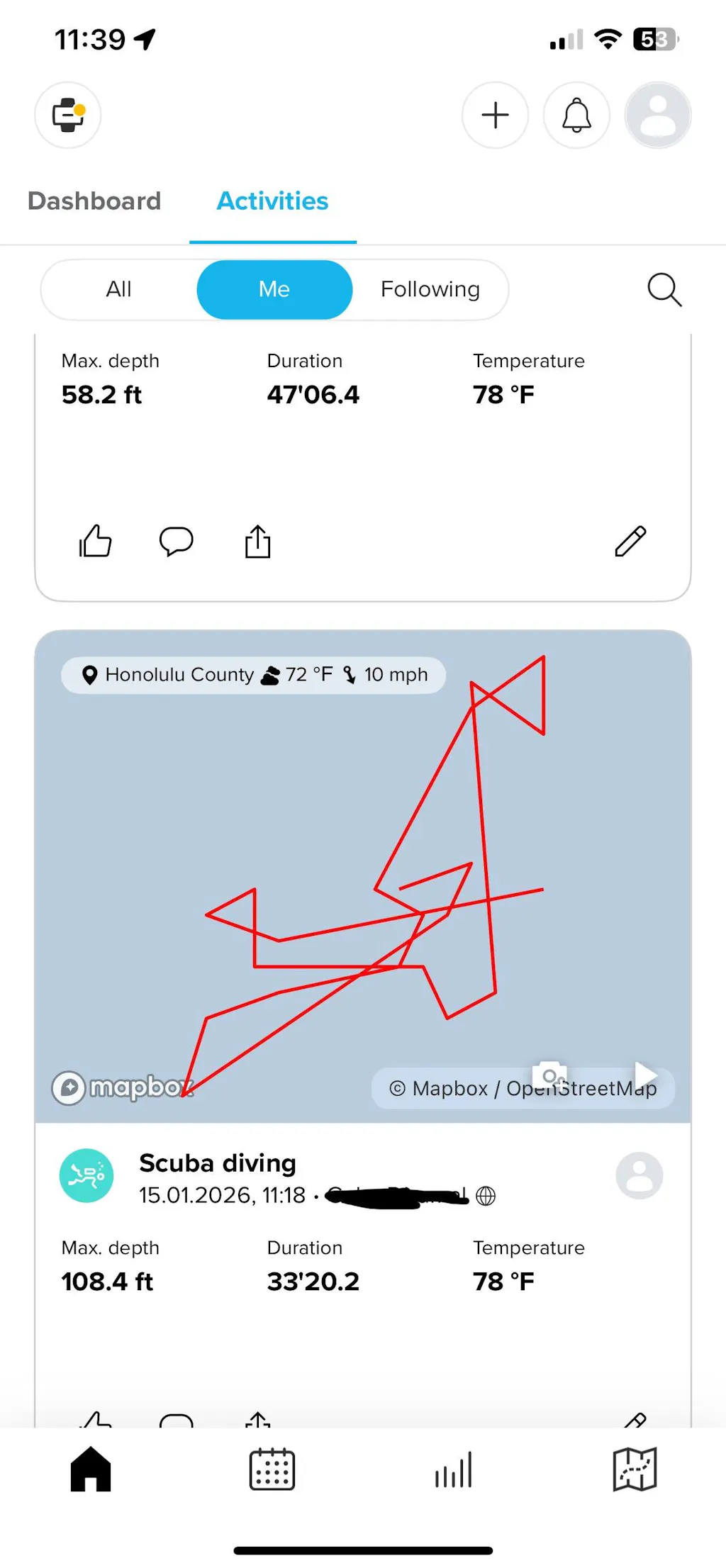Viewport: 726px width, 1568px height.
Task: Open the calendar tab
Action: (x=272, y=1469)
